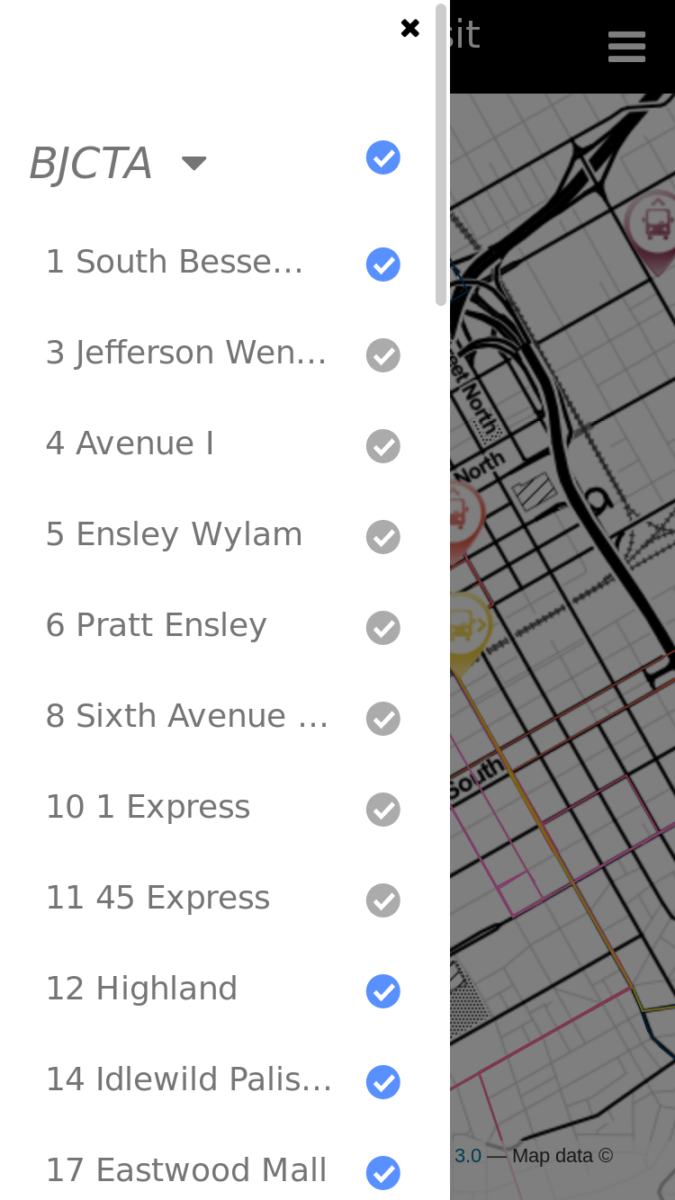Enable route 4 Avenue I
Image resolution: width=675 pixels, height=1200 pixels.
coord(383,446)
